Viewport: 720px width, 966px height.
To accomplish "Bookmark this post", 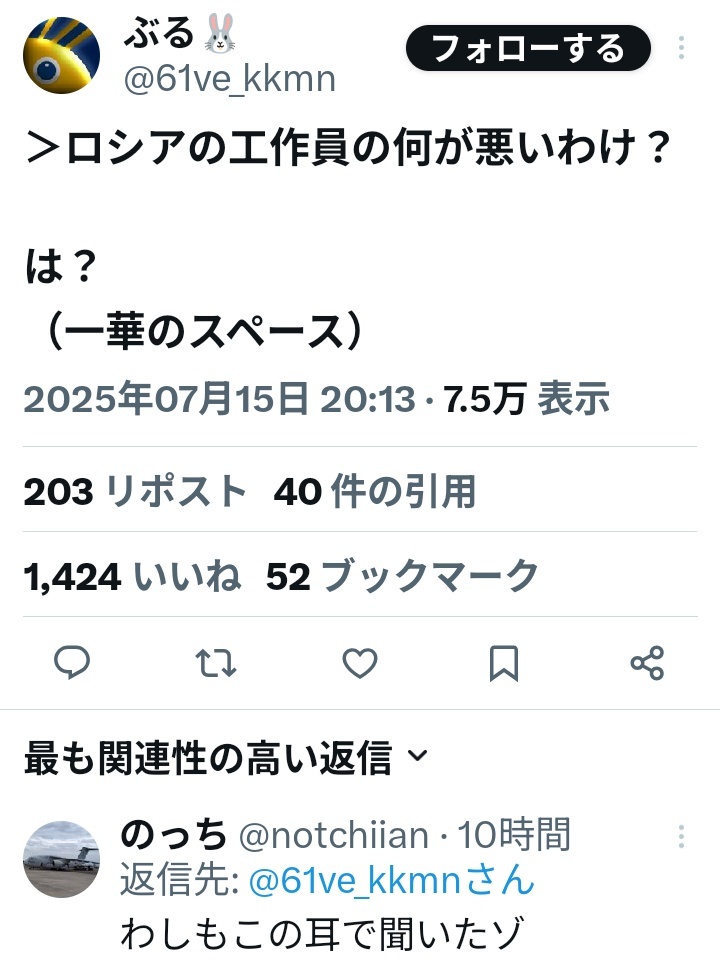I will [x=504, y=663].
